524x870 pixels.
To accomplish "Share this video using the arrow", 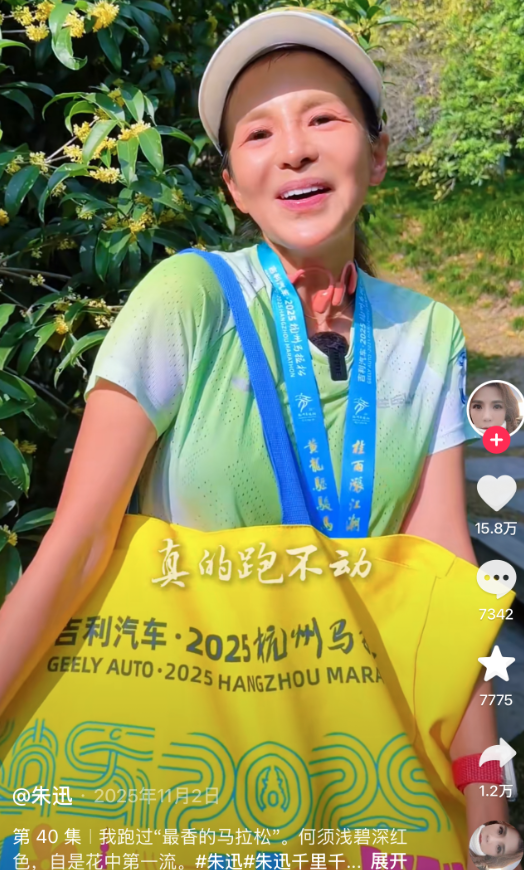I will (x=497, y=755).
